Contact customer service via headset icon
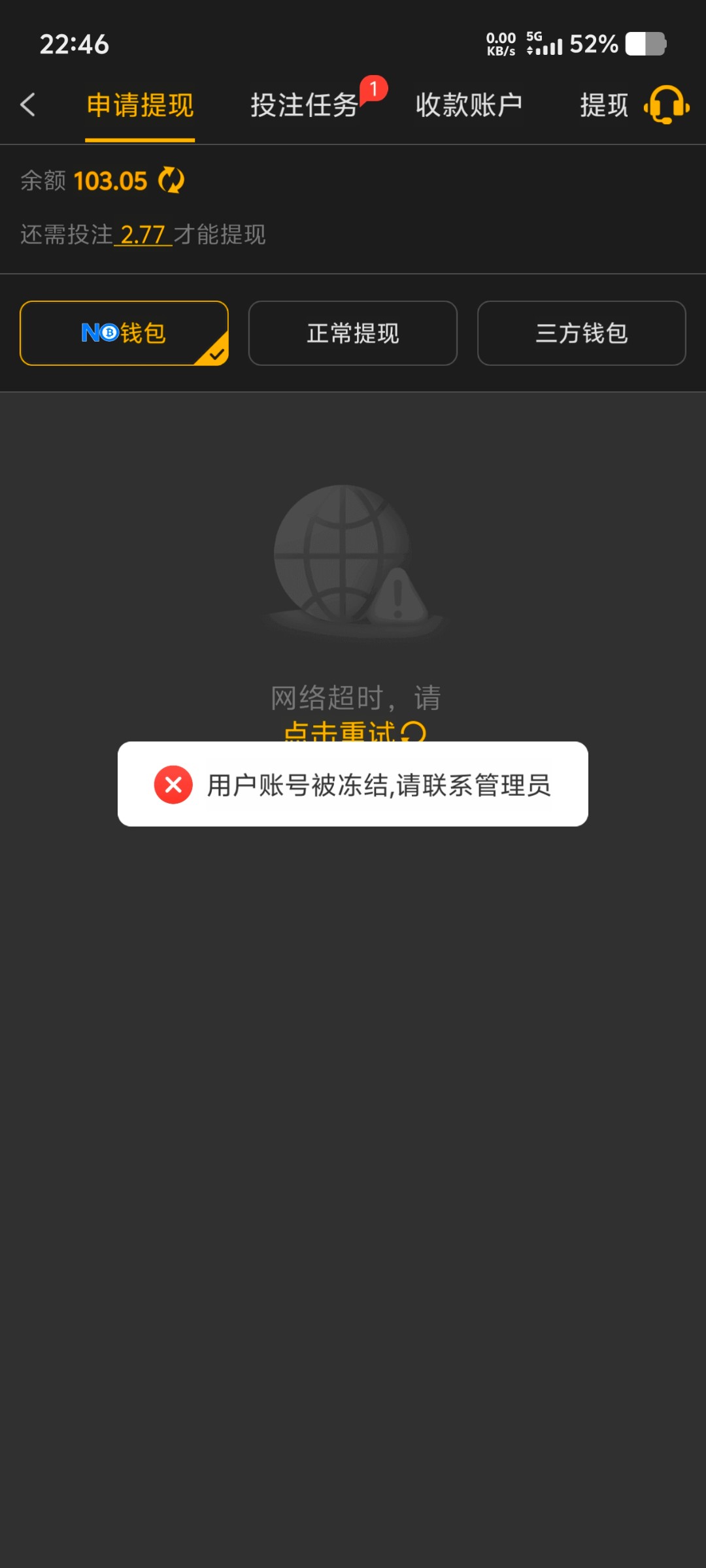706x1568 pixels. (666, 105)
